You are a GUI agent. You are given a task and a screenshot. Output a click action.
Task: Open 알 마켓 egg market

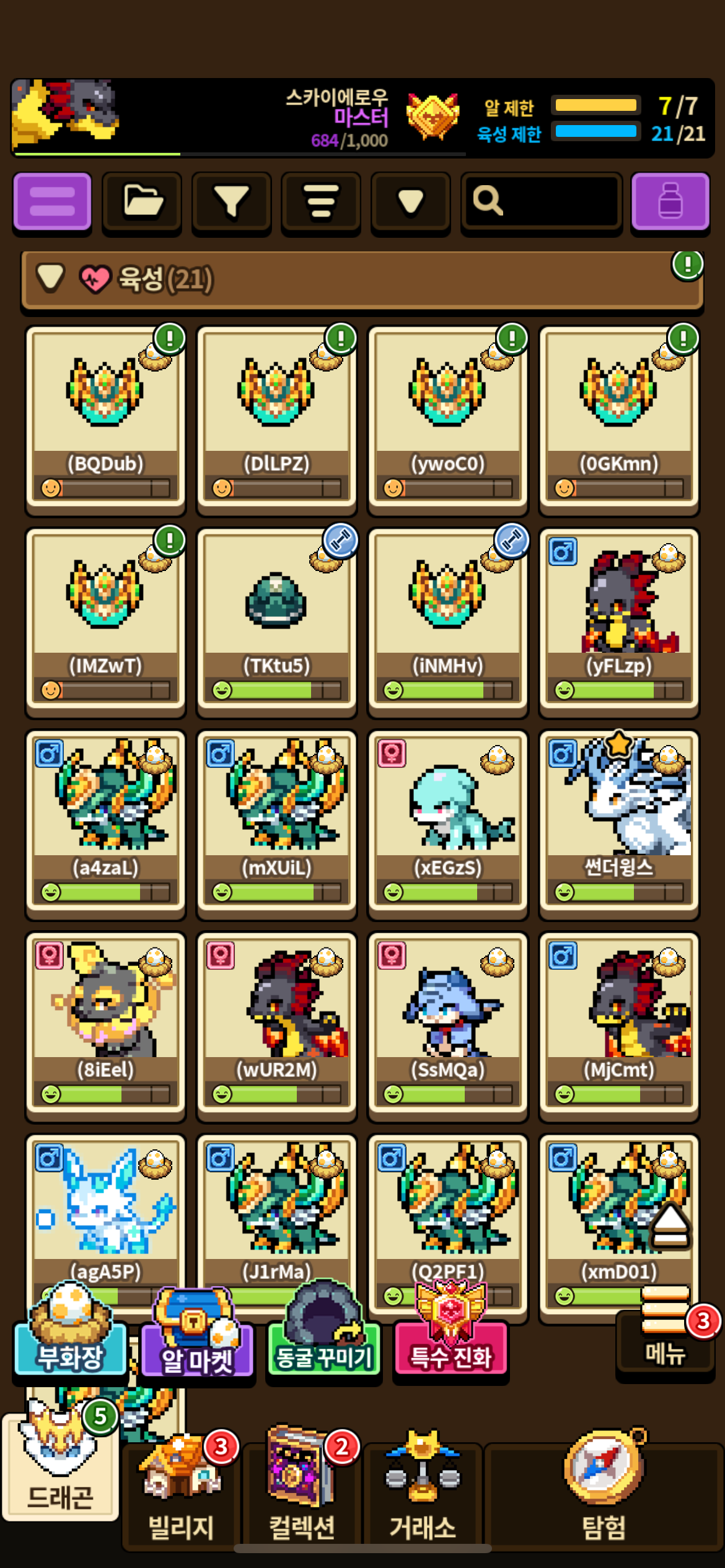198,1345
